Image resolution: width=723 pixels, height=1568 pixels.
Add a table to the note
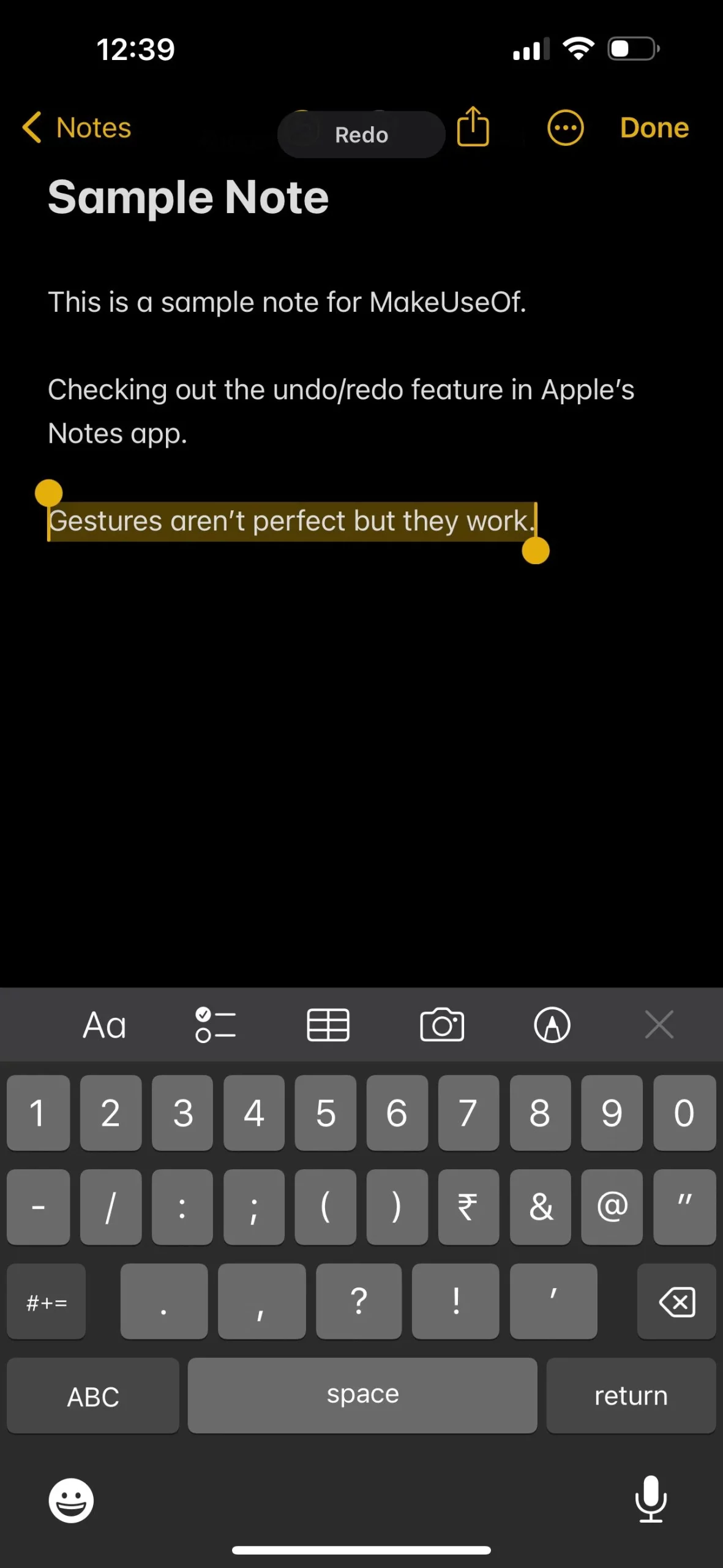(x=328, y=1025)
